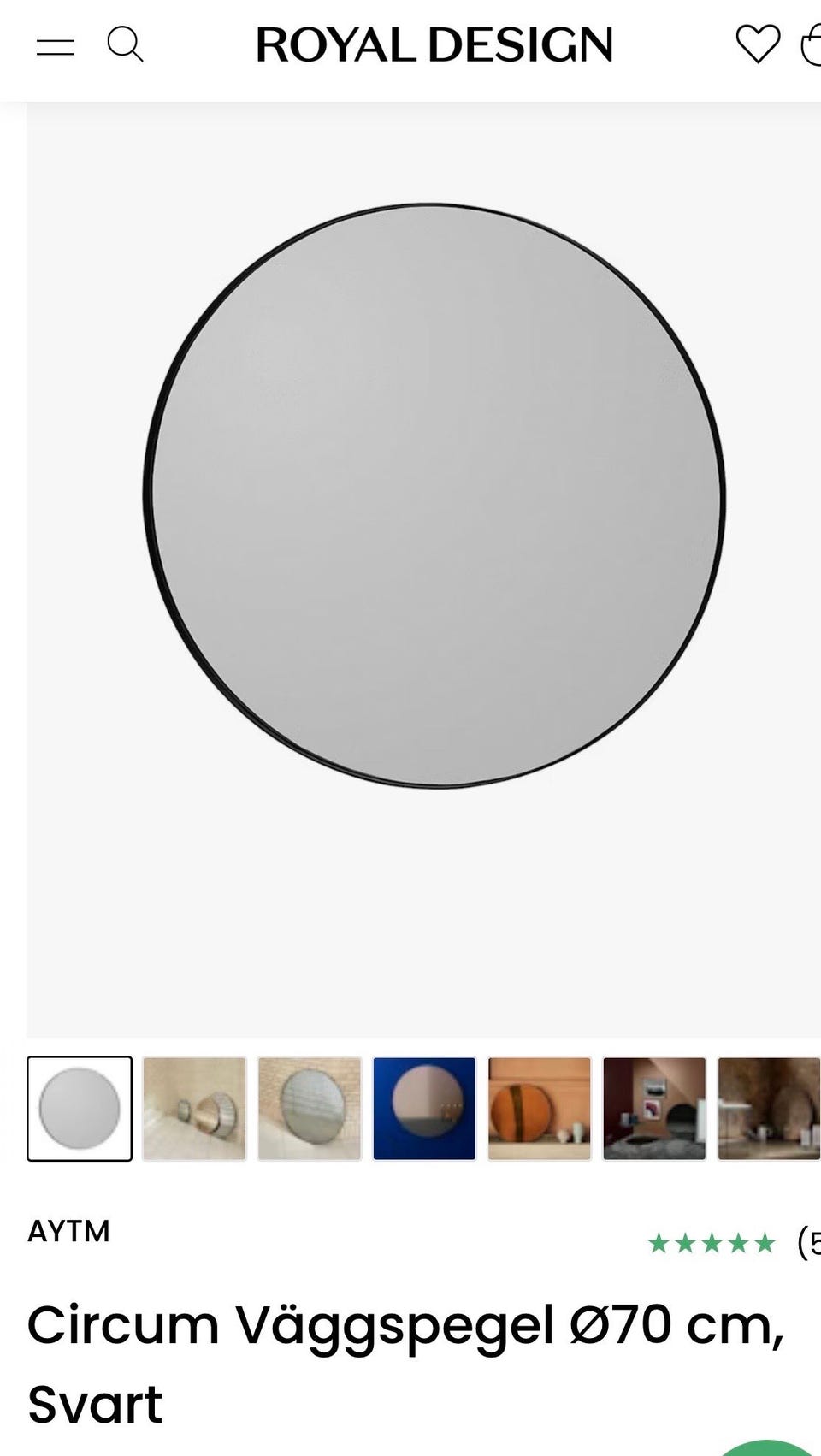This screenshot has width=821, height=1456.
Task: Click the AYTM brand name link
Action: (69, 1232)
